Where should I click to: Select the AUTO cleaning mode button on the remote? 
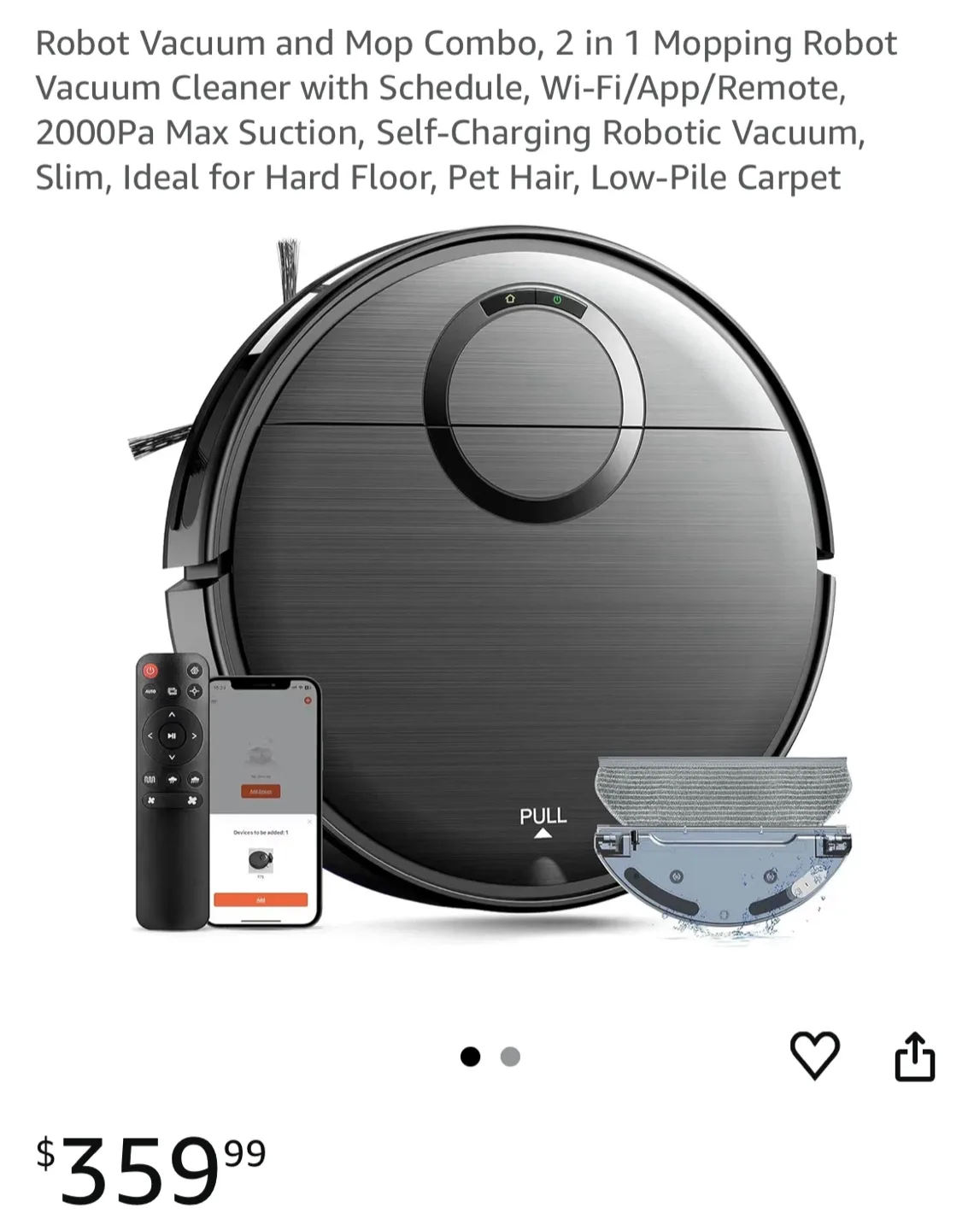[150, 692]
